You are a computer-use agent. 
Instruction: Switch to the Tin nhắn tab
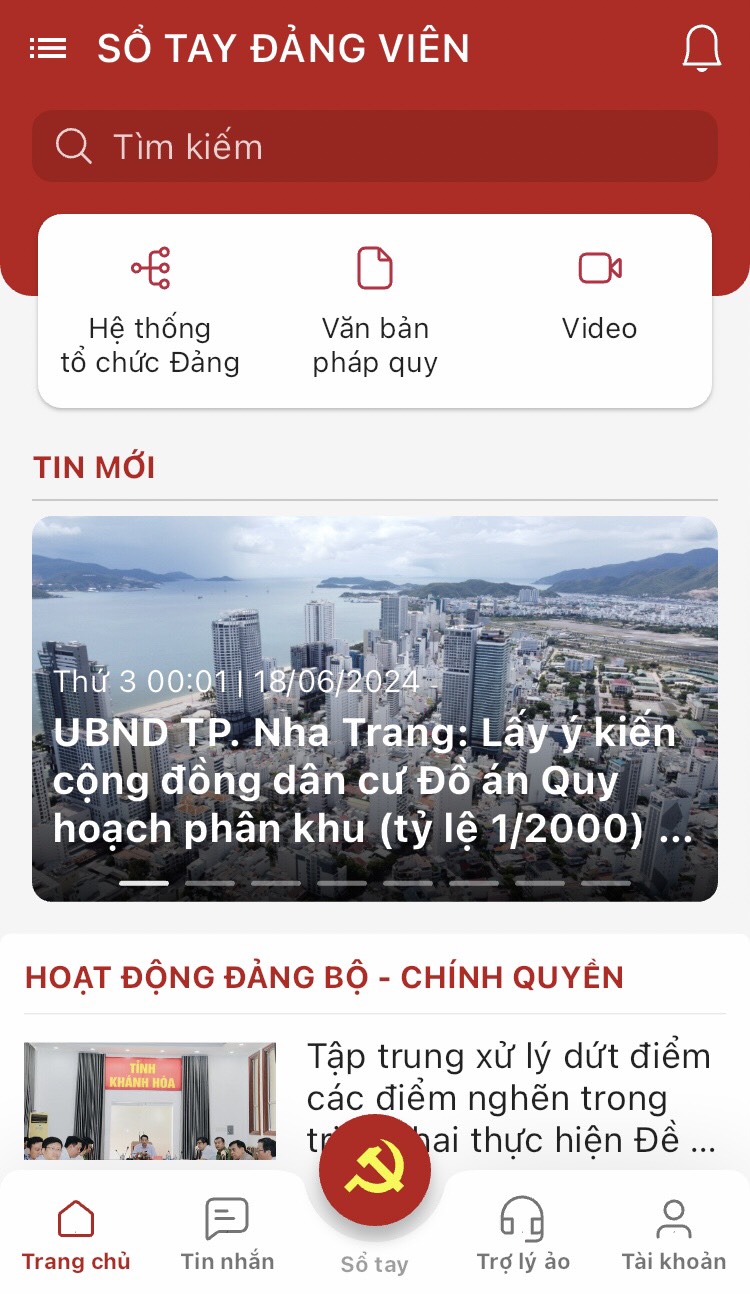tap(227, 1234)
